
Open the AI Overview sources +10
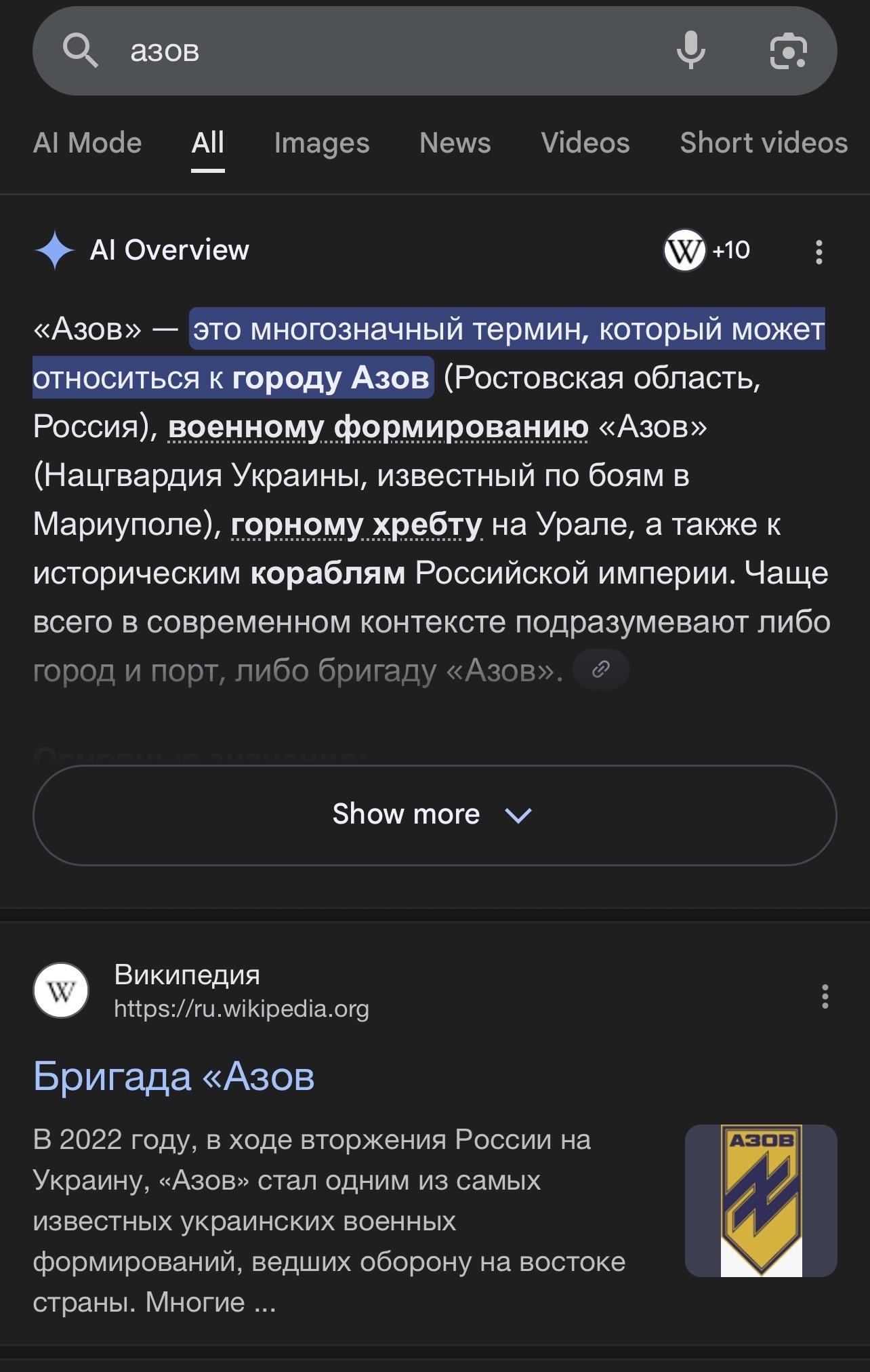[x=707, y=250]
